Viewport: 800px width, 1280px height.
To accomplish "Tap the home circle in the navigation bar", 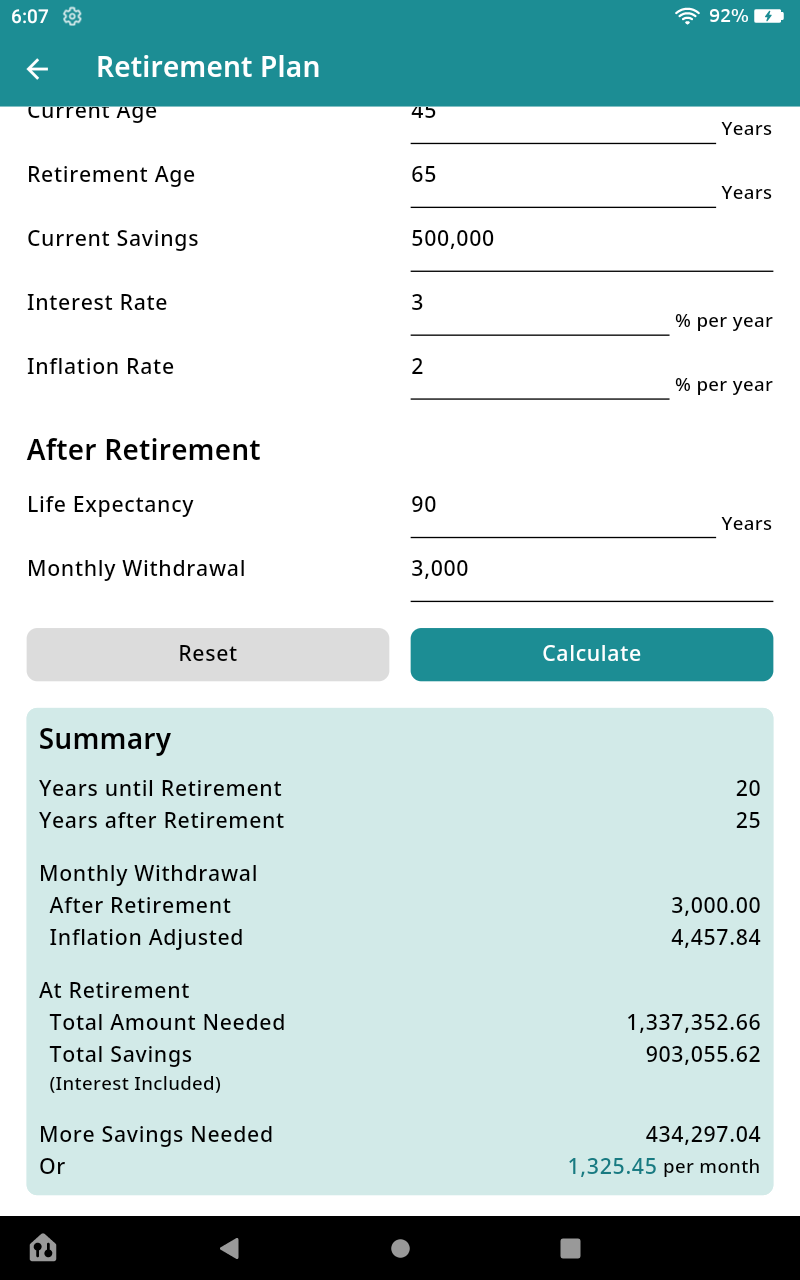I will 400,1247.
